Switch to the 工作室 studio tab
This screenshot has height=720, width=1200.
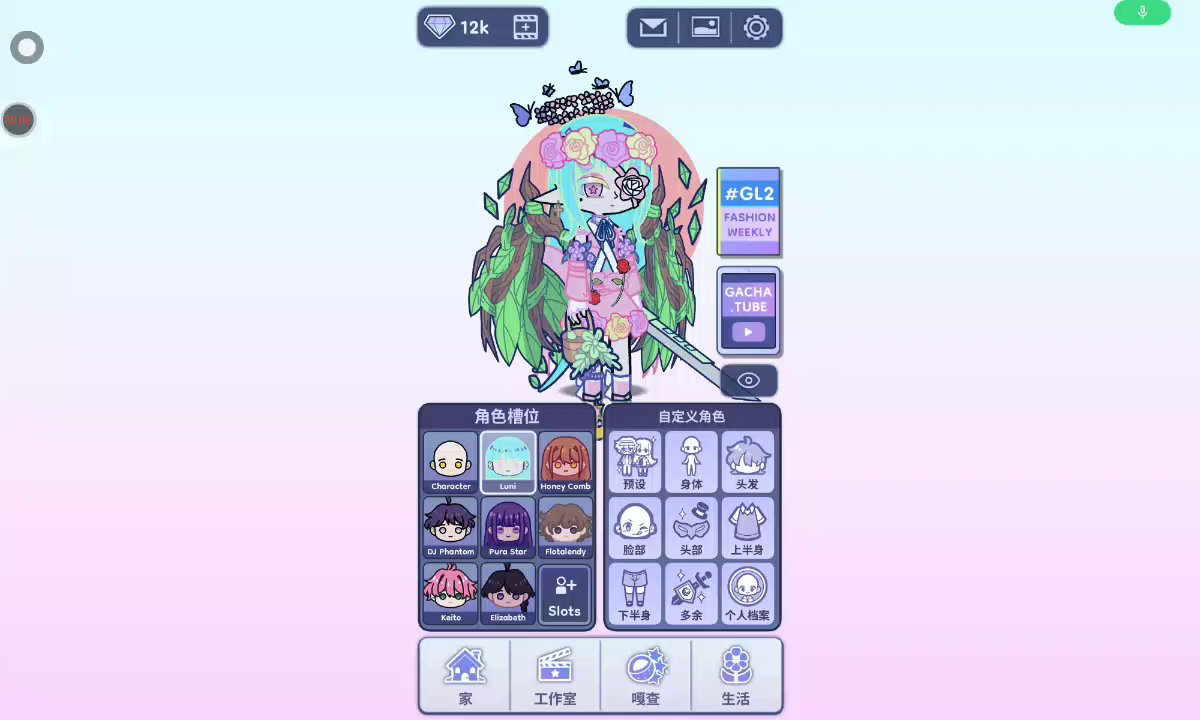tap(555, 677)
